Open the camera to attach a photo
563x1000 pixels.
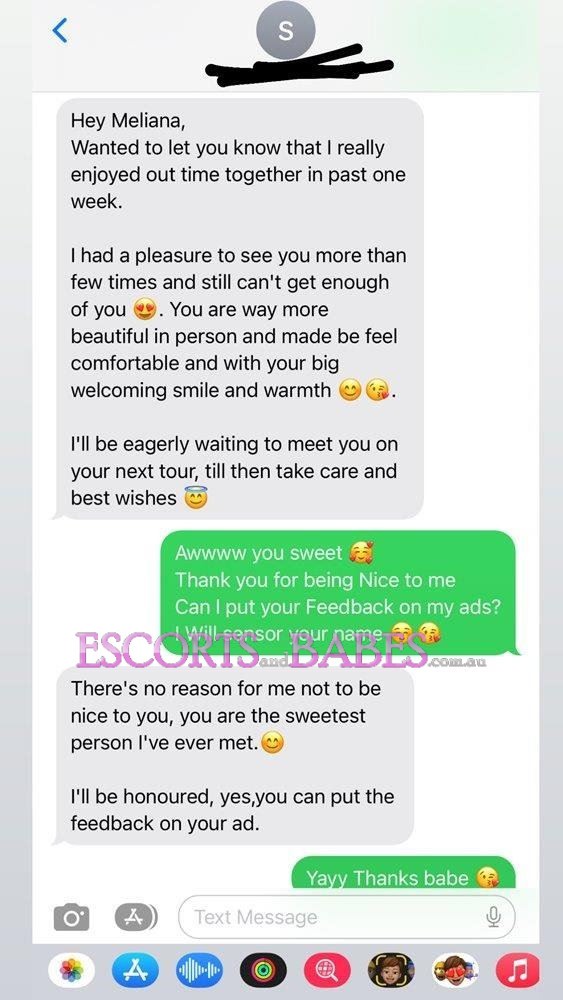[x=71, y=918]
